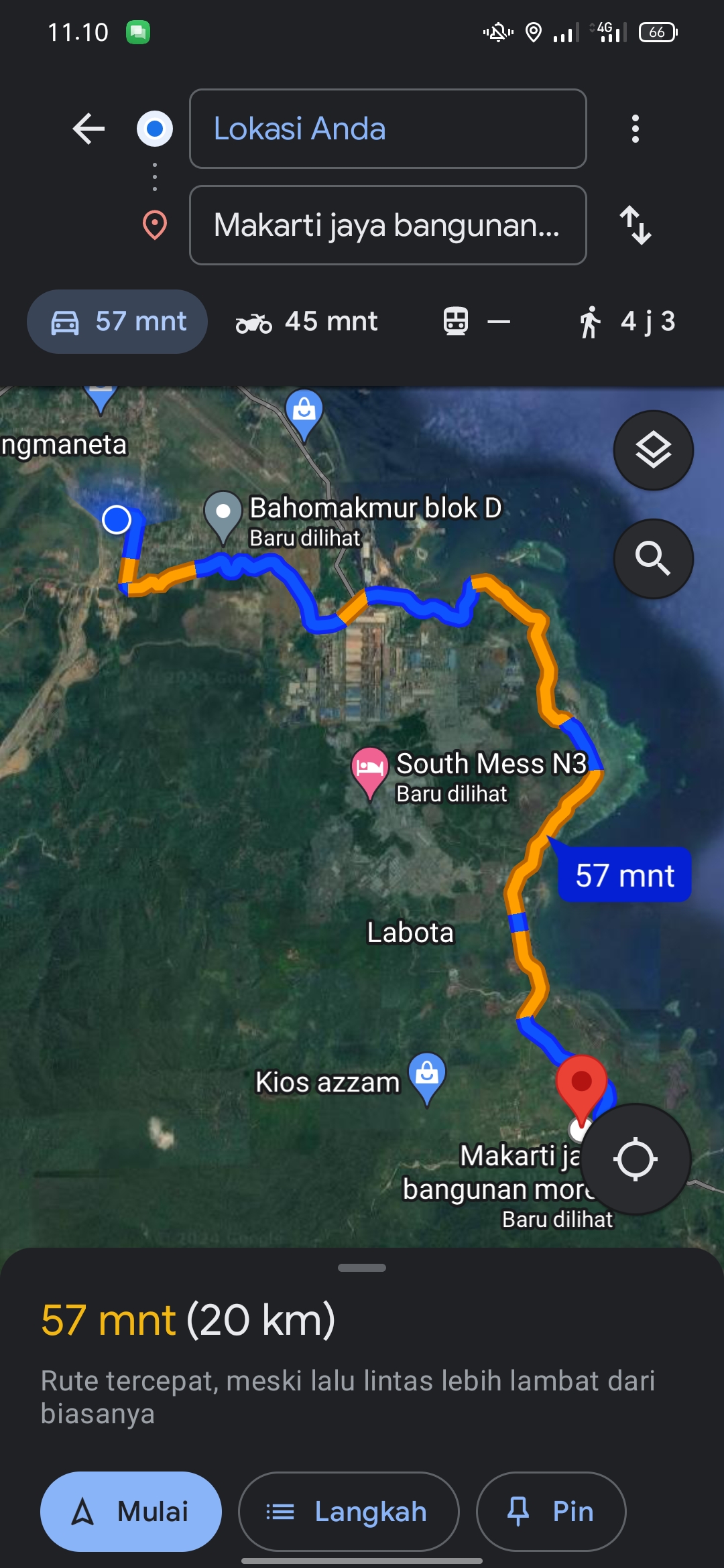This screenshot has width=724, height=1568.
Task: Search along the route
Action: coord(654,559)
